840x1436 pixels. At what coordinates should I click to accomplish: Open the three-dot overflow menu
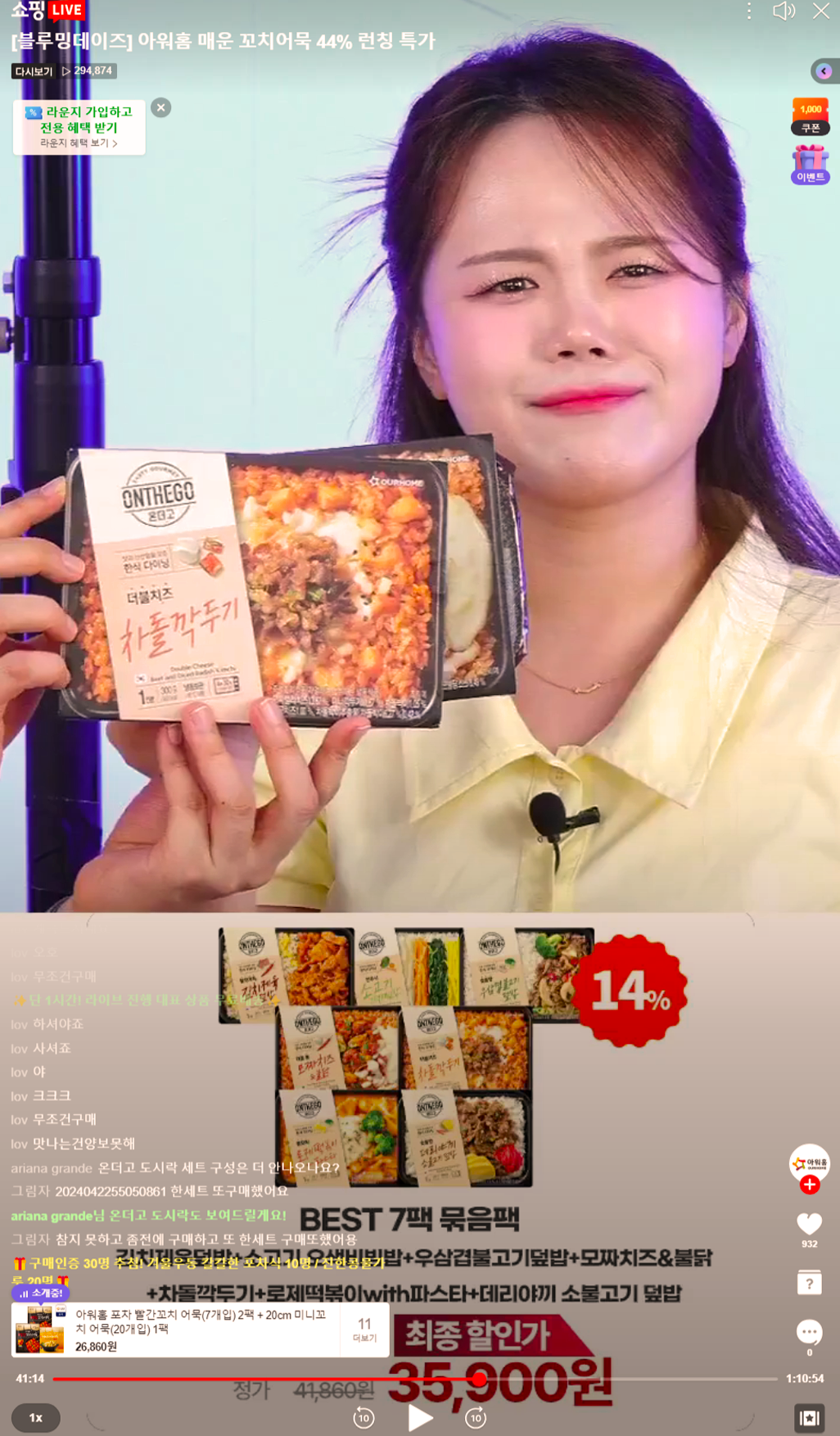click(749, 11)
